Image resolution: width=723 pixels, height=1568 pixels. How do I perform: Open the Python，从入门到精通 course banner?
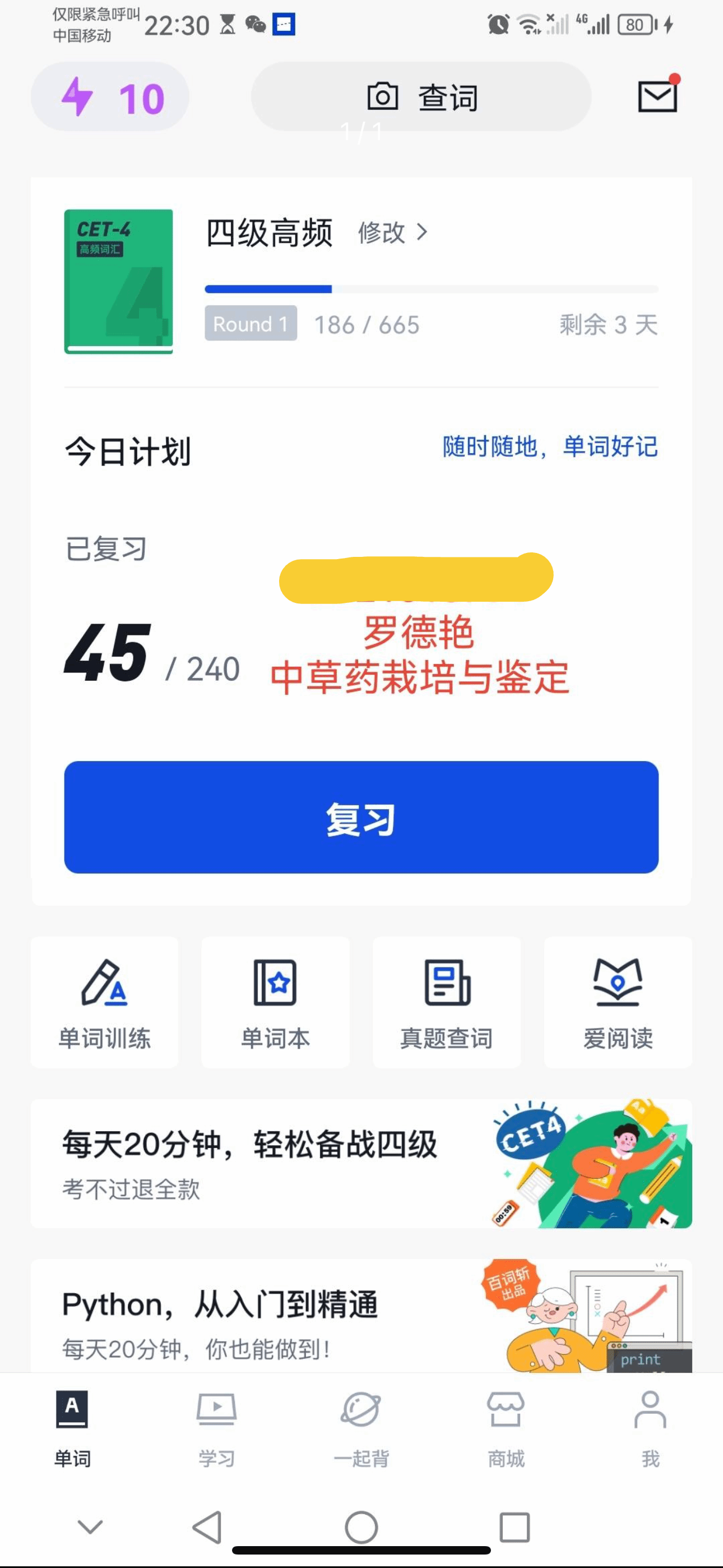[x=361, y=1317]
